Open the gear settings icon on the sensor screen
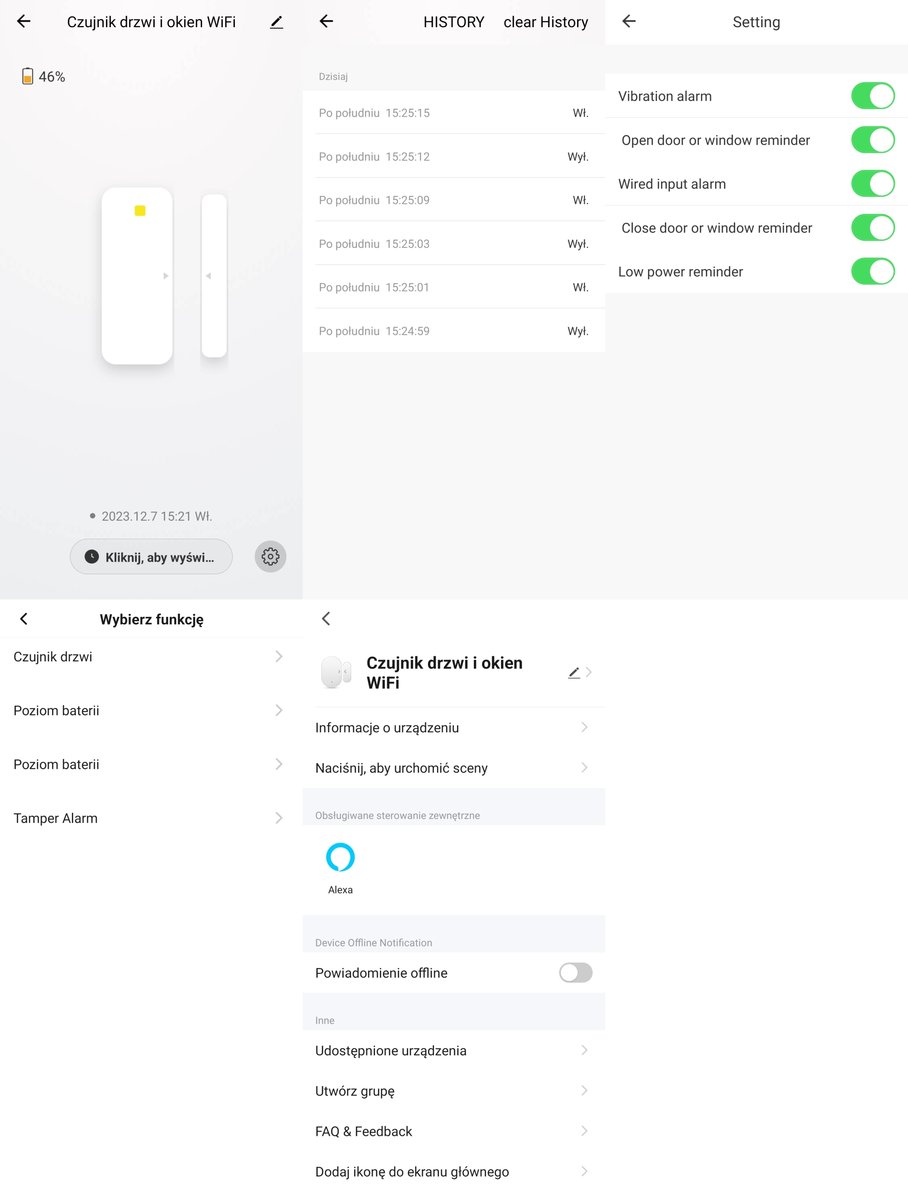 pos(270,557)
